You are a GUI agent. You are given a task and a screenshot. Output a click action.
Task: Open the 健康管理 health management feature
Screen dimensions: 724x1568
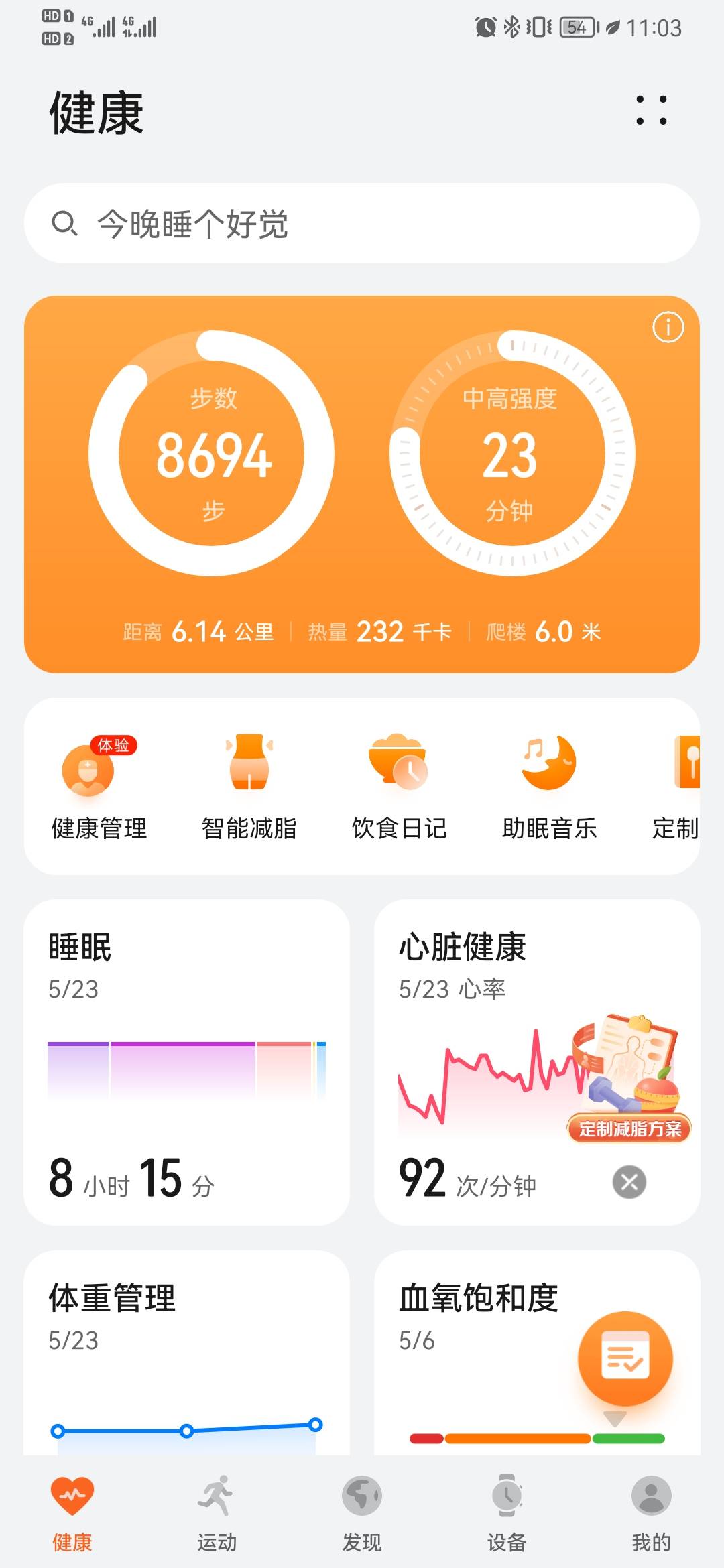[98, 787]
